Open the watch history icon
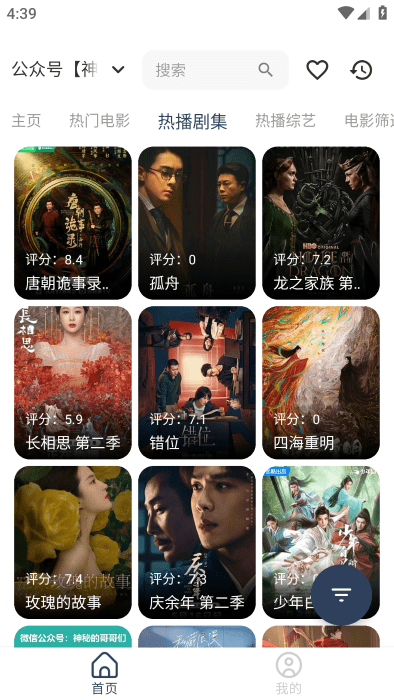The height and width of the screenshot is (700, 394). click(x=361, y=70)
